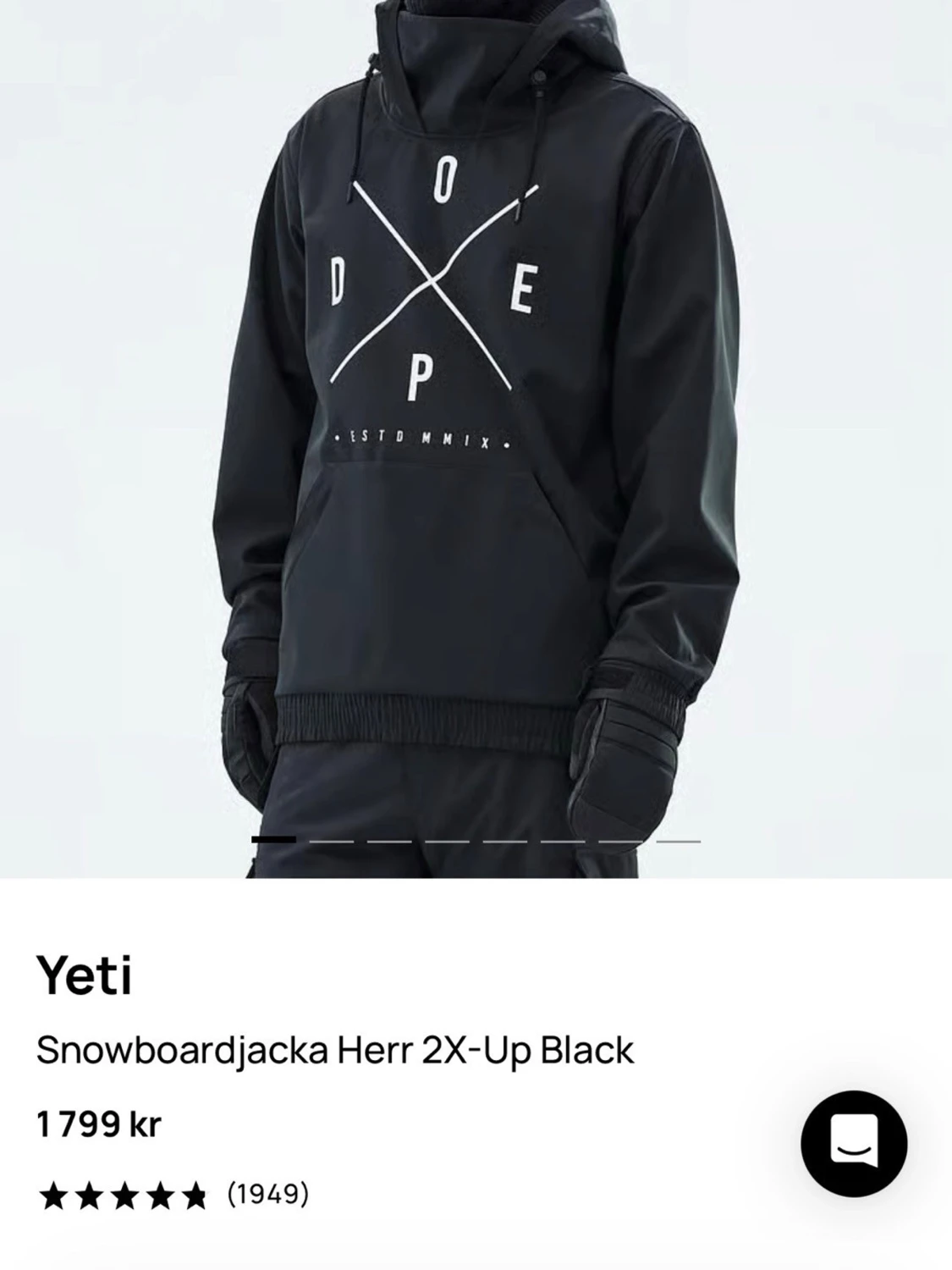
Task: Click the fourth rating star
Action: tap(160, 1195)
